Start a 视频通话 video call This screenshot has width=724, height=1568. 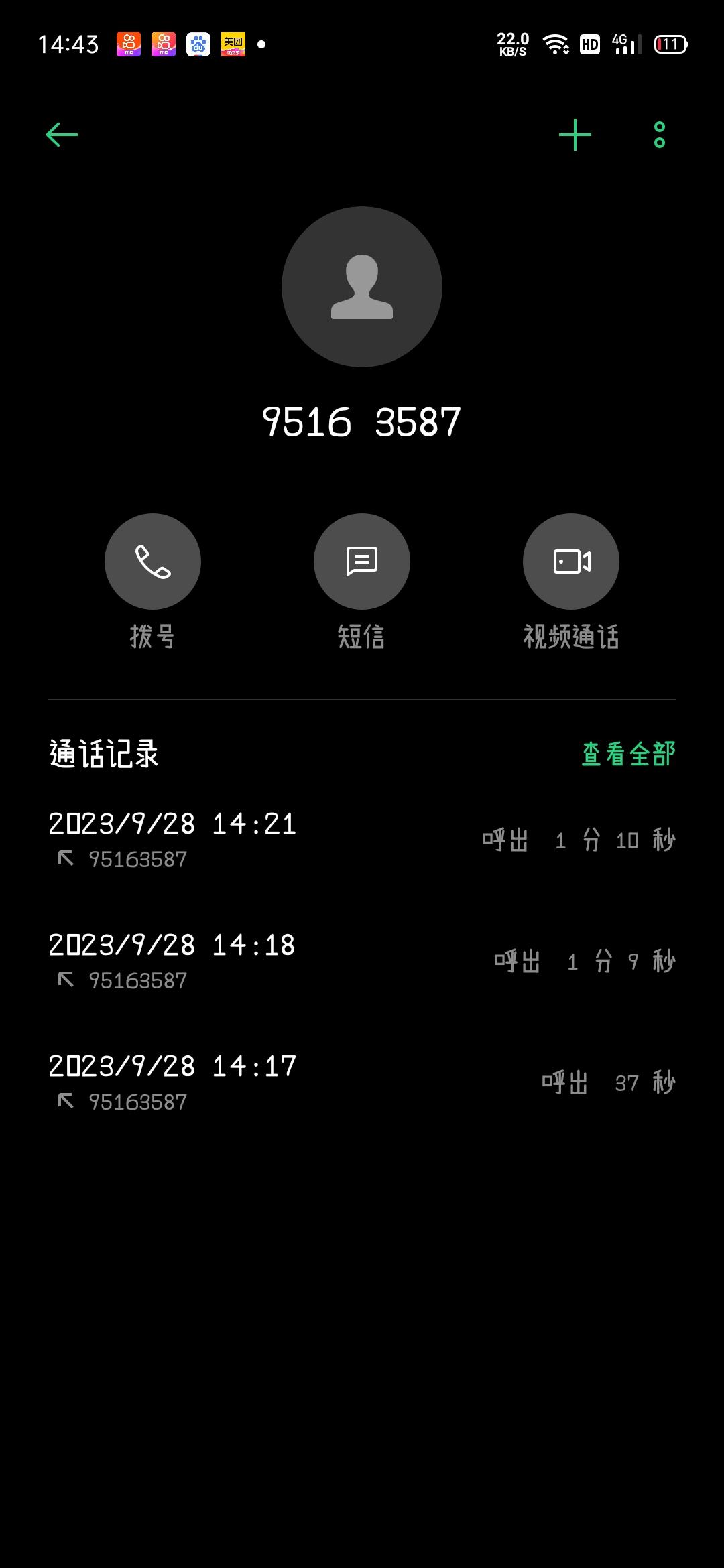[x=571, y=562]
